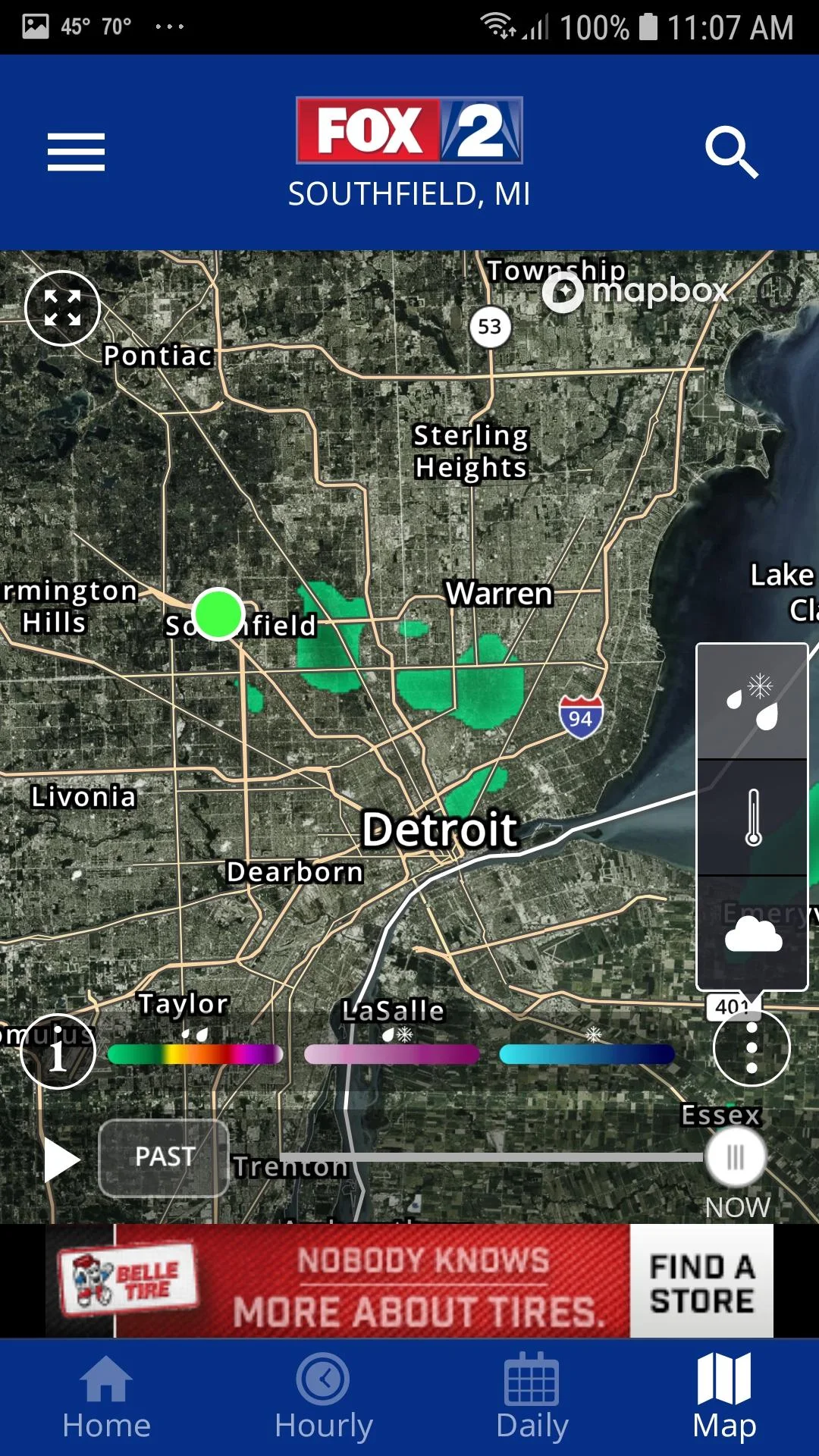Switch to the Hourly tab

point(324,1397)
